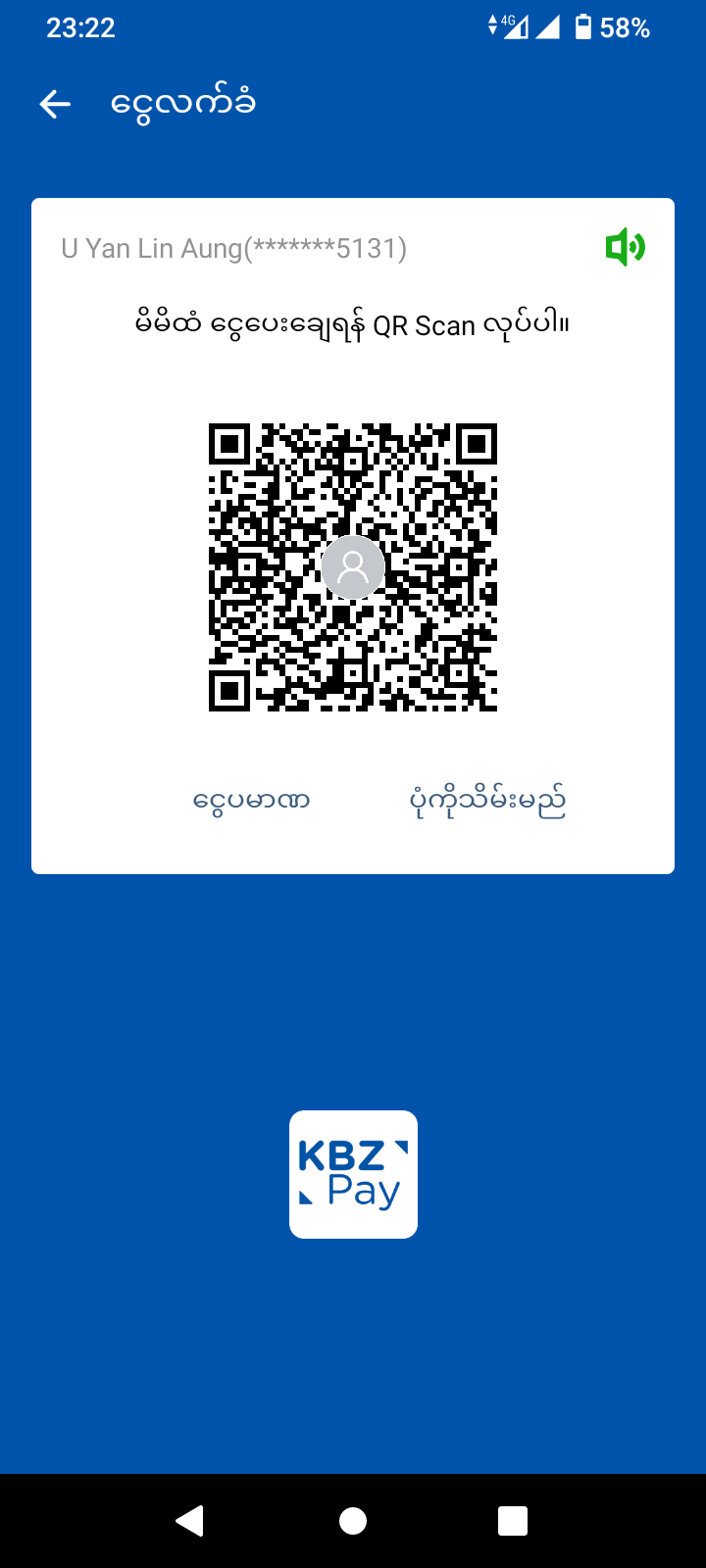Tap ငွေပမာဏ to set the amount

pyautogui.click(x=252, y=801)
